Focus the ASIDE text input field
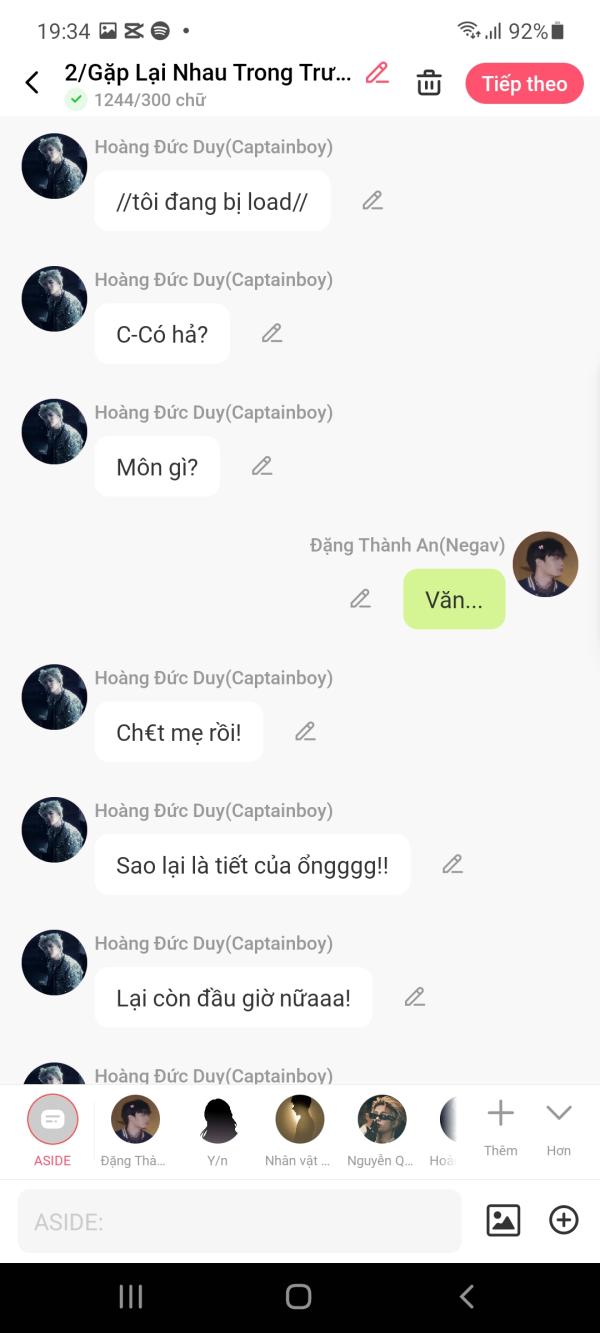The width and height of the screenshot is (600, 1333). (x=239, y=1221)
